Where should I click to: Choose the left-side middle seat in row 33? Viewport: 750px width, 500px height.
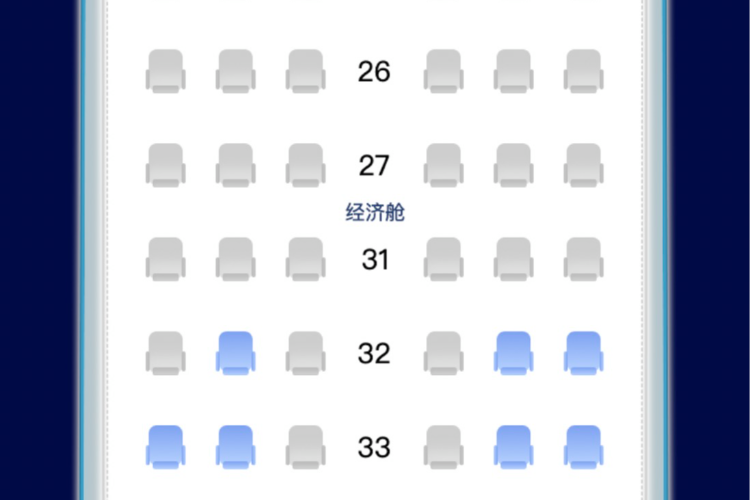235,447
